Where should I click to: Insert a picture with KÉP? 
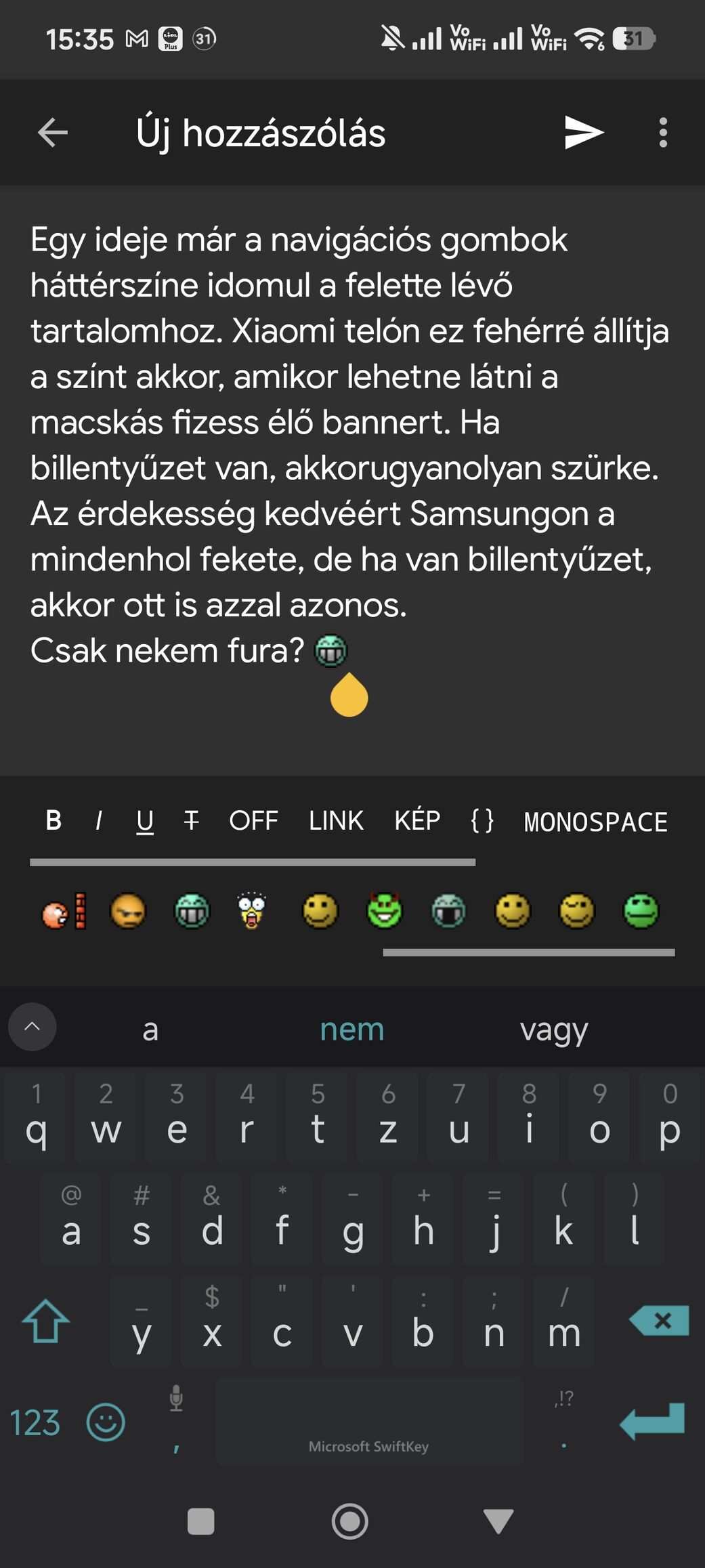point(417,820)
